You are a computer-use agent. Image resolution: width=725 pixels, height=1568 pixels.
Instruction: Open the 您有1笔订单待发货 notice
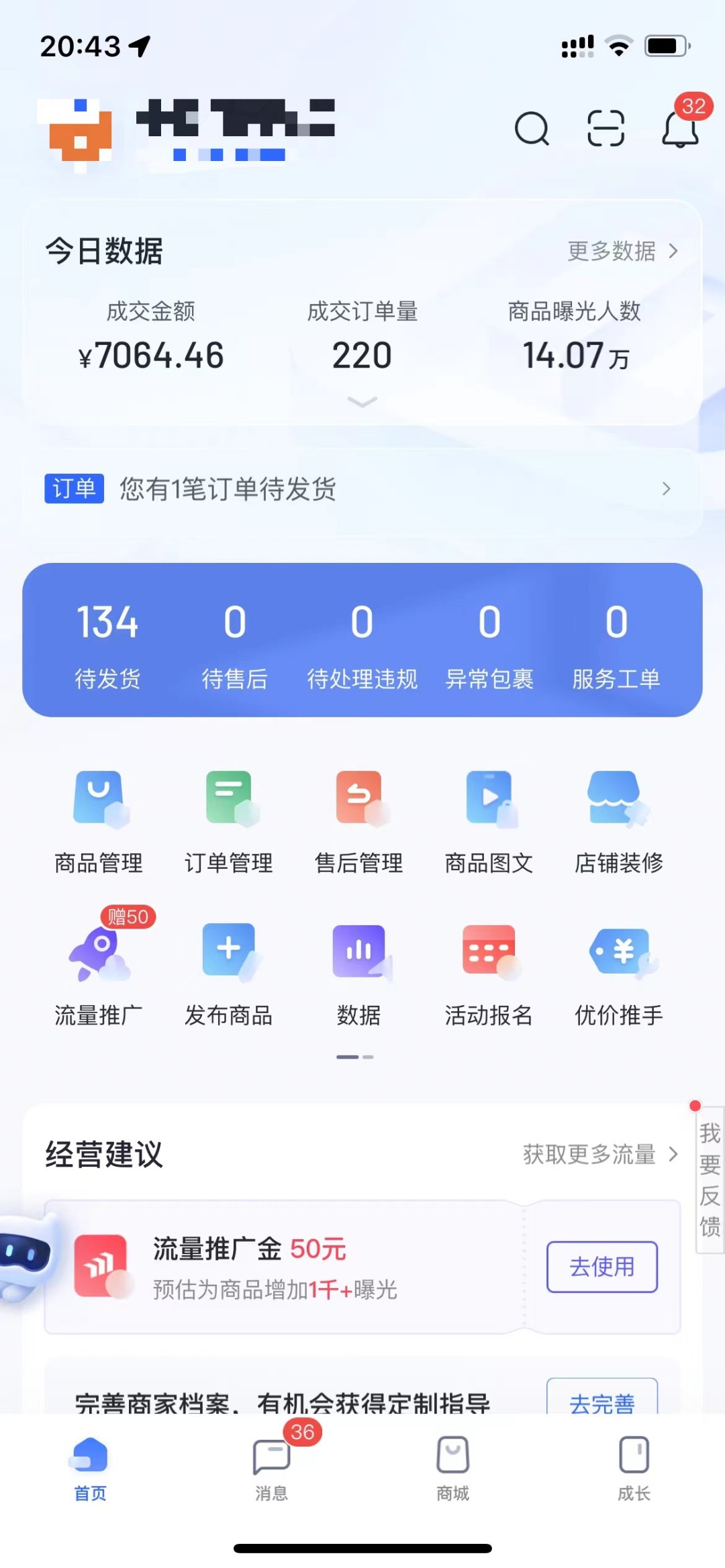[x=362, y=489]
